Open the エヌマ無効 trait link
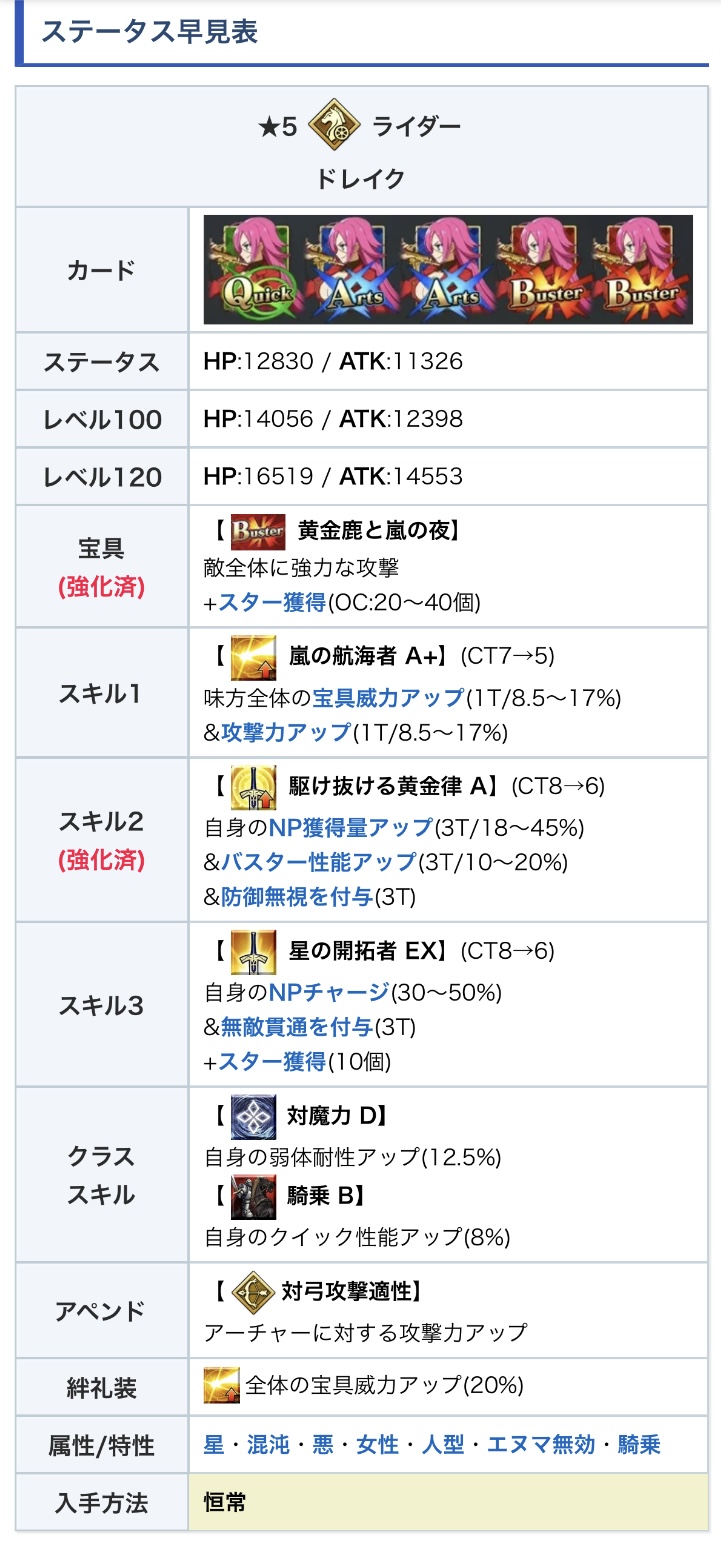This screenshot has height=1549, width=721. (540, 1445)
